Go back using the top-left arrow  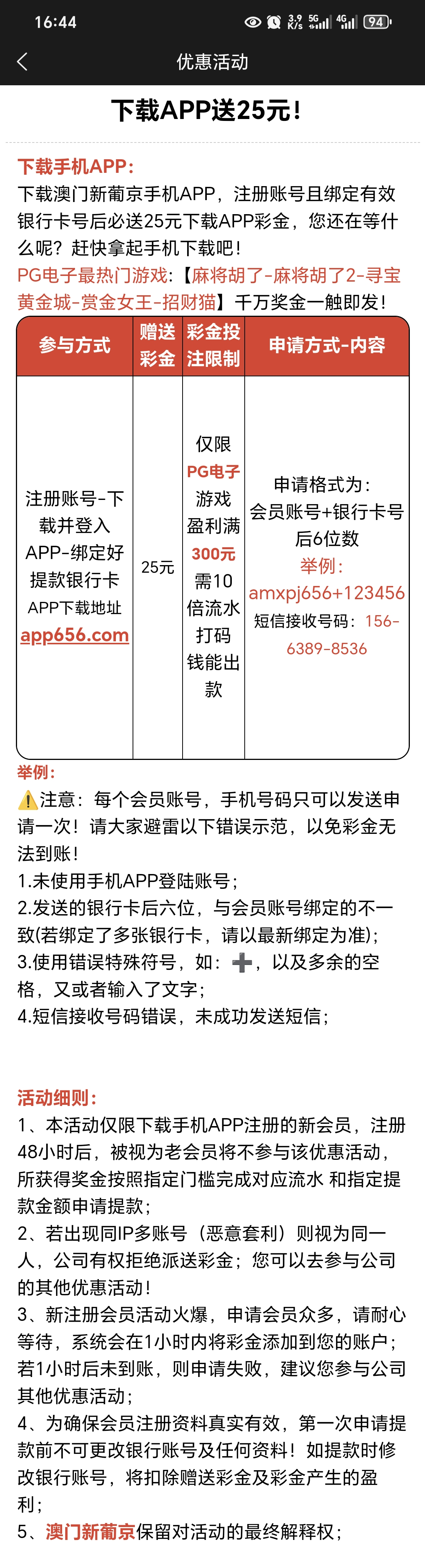pos(22,61)
